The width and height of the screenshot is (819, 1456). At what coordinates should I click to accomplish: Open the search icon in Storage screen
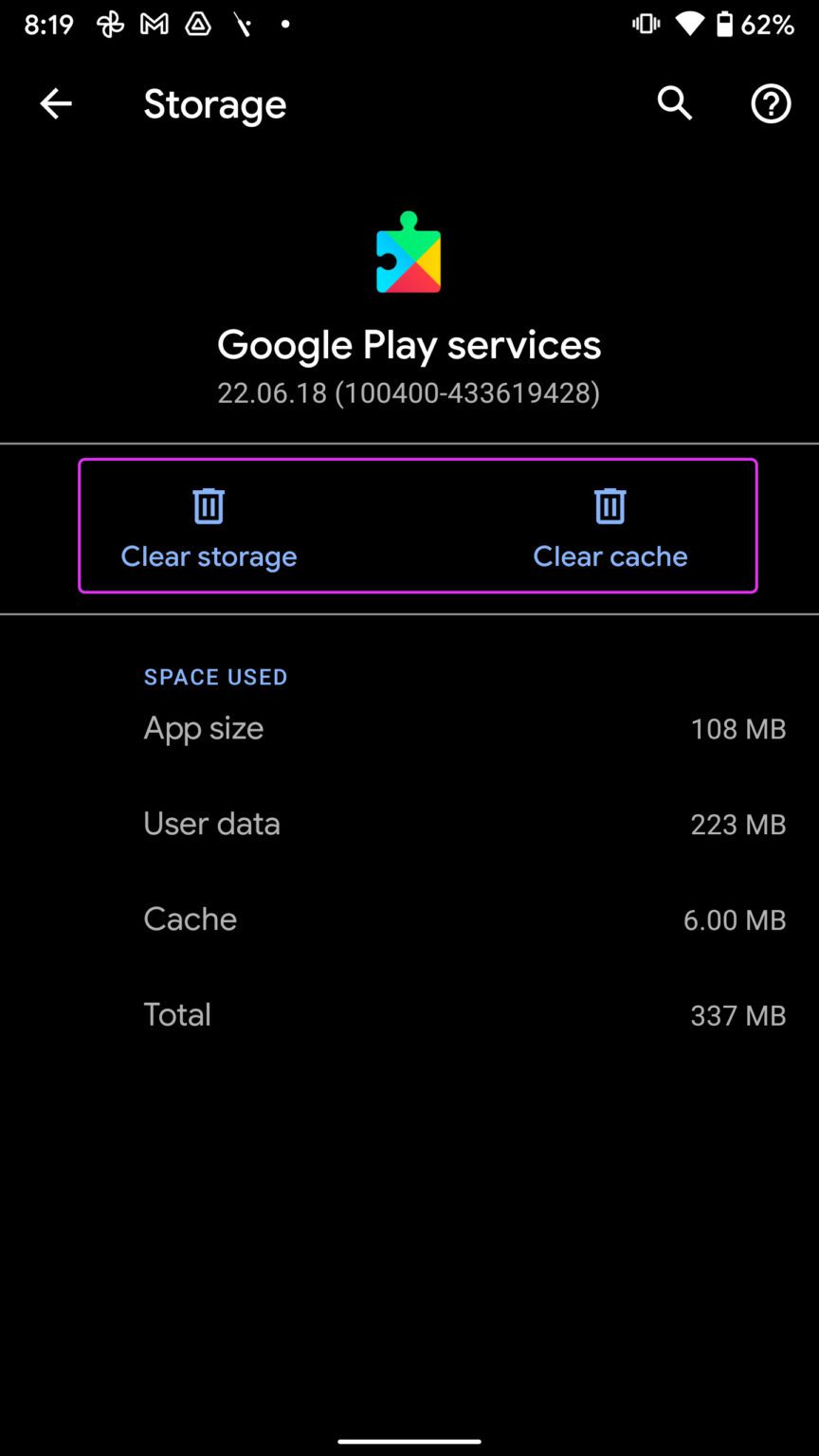coord(675,104)
